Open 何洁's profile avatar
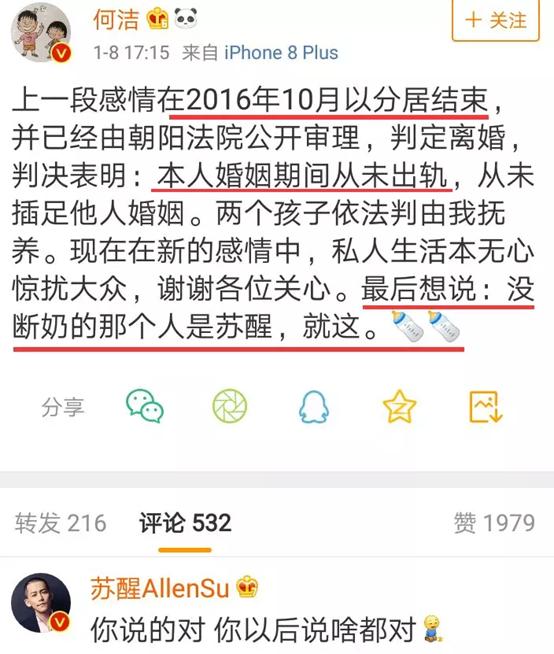This screenshot has height=654, width=554. (41, 32)
